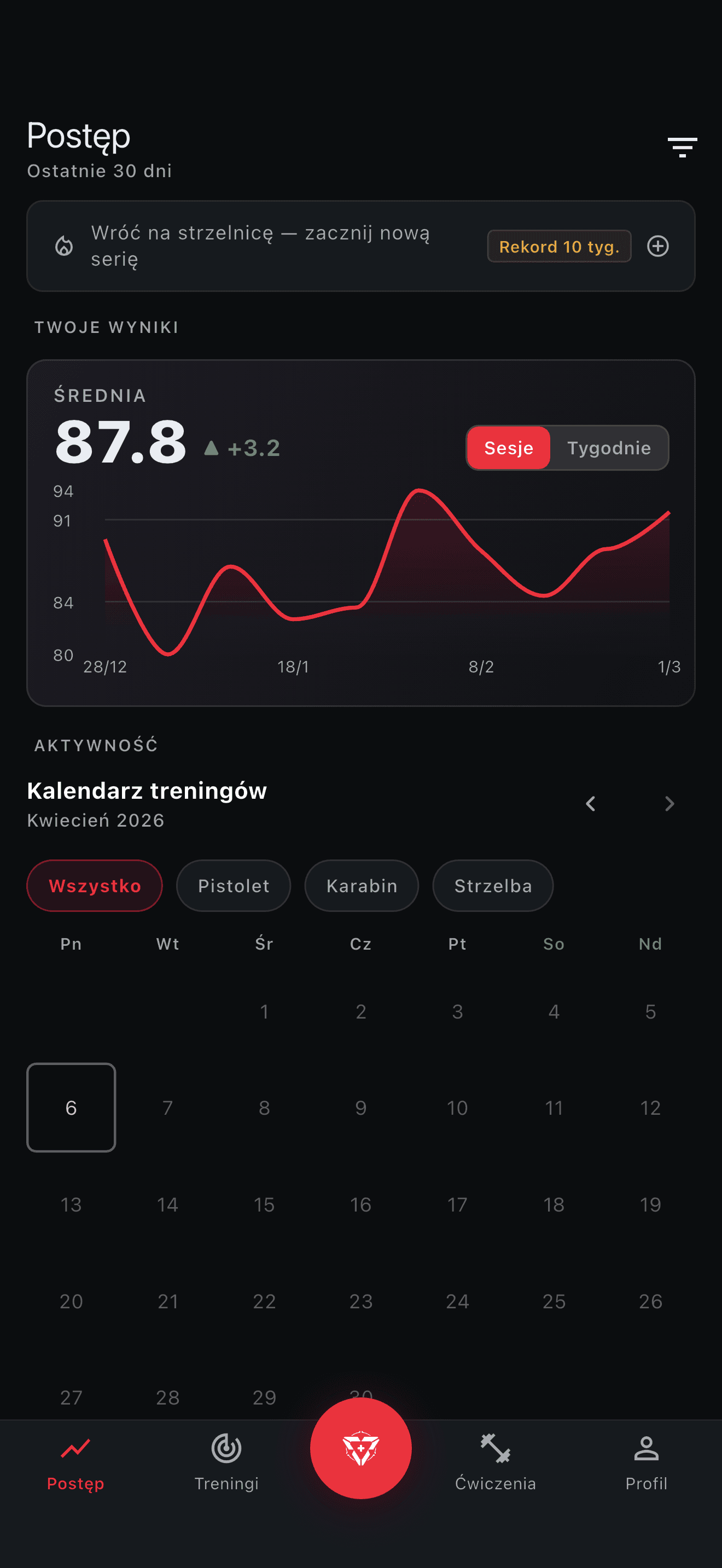Tap the central red logo action button
The width and height of the screenshot is (722, 1568).
tap(361, 1449)
